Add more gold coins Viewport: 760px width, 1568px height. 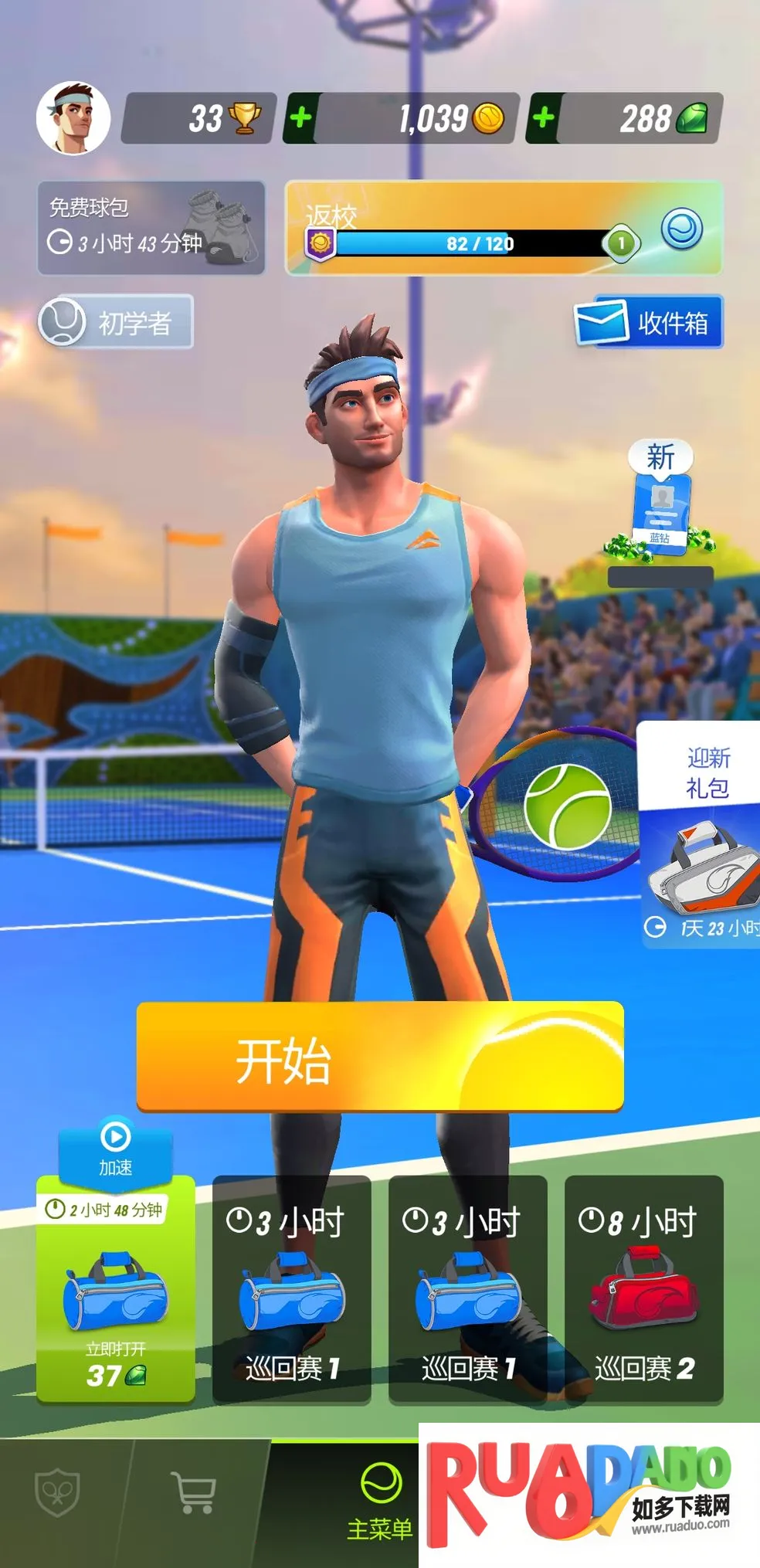coord(301,118)
